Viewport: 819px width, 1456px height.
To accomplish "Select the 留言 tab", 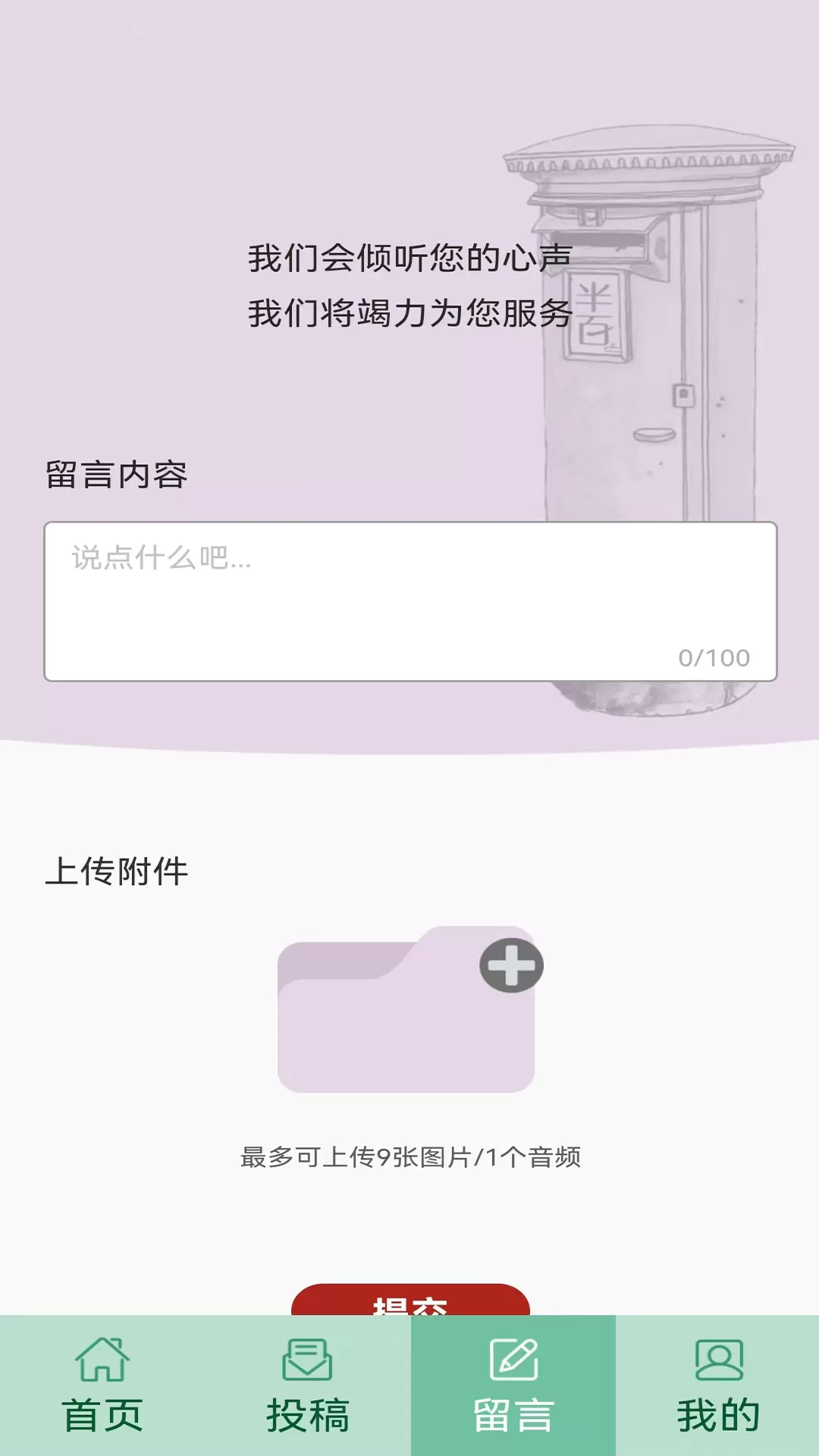I will [x=513, y=1386].
